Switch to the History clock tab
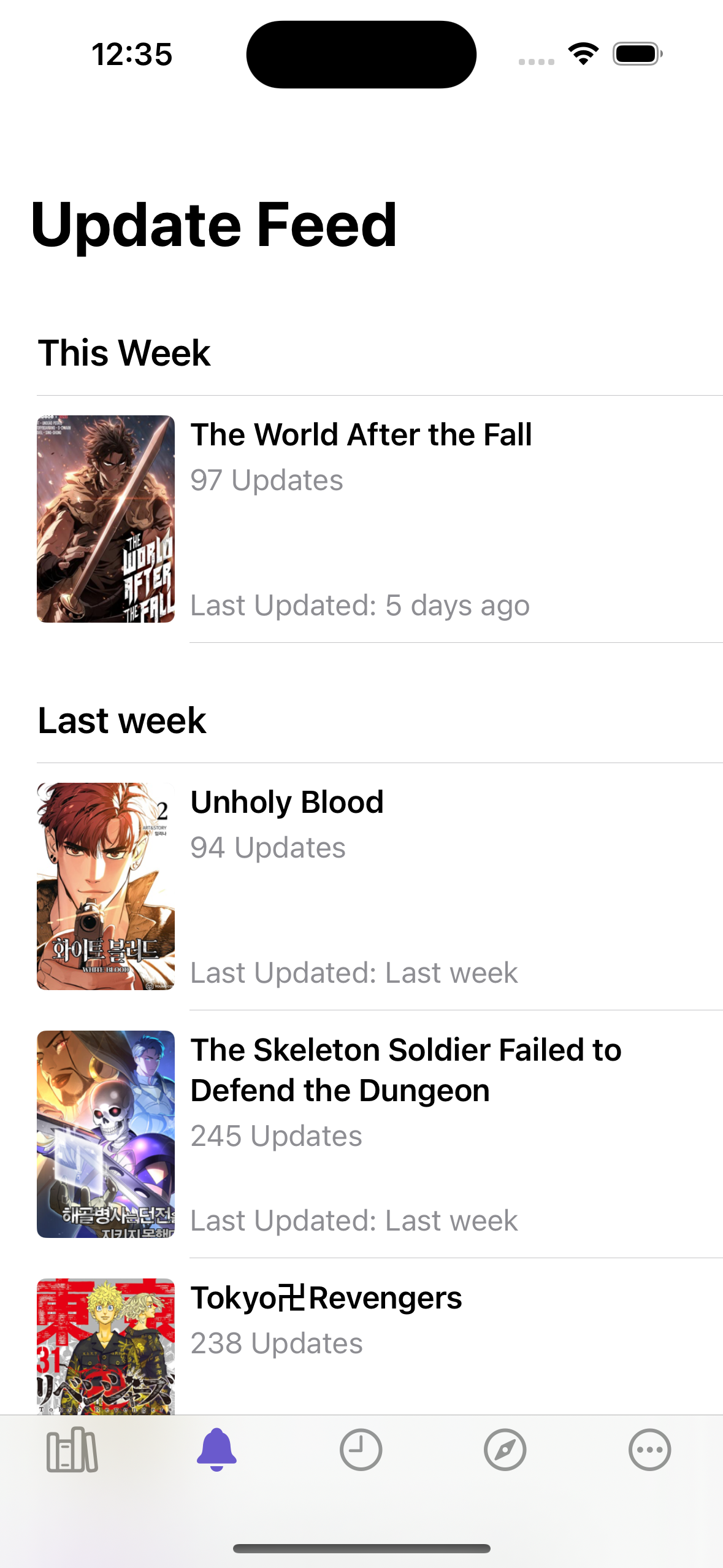The image size is (723, 1568). coord(361,1450)
